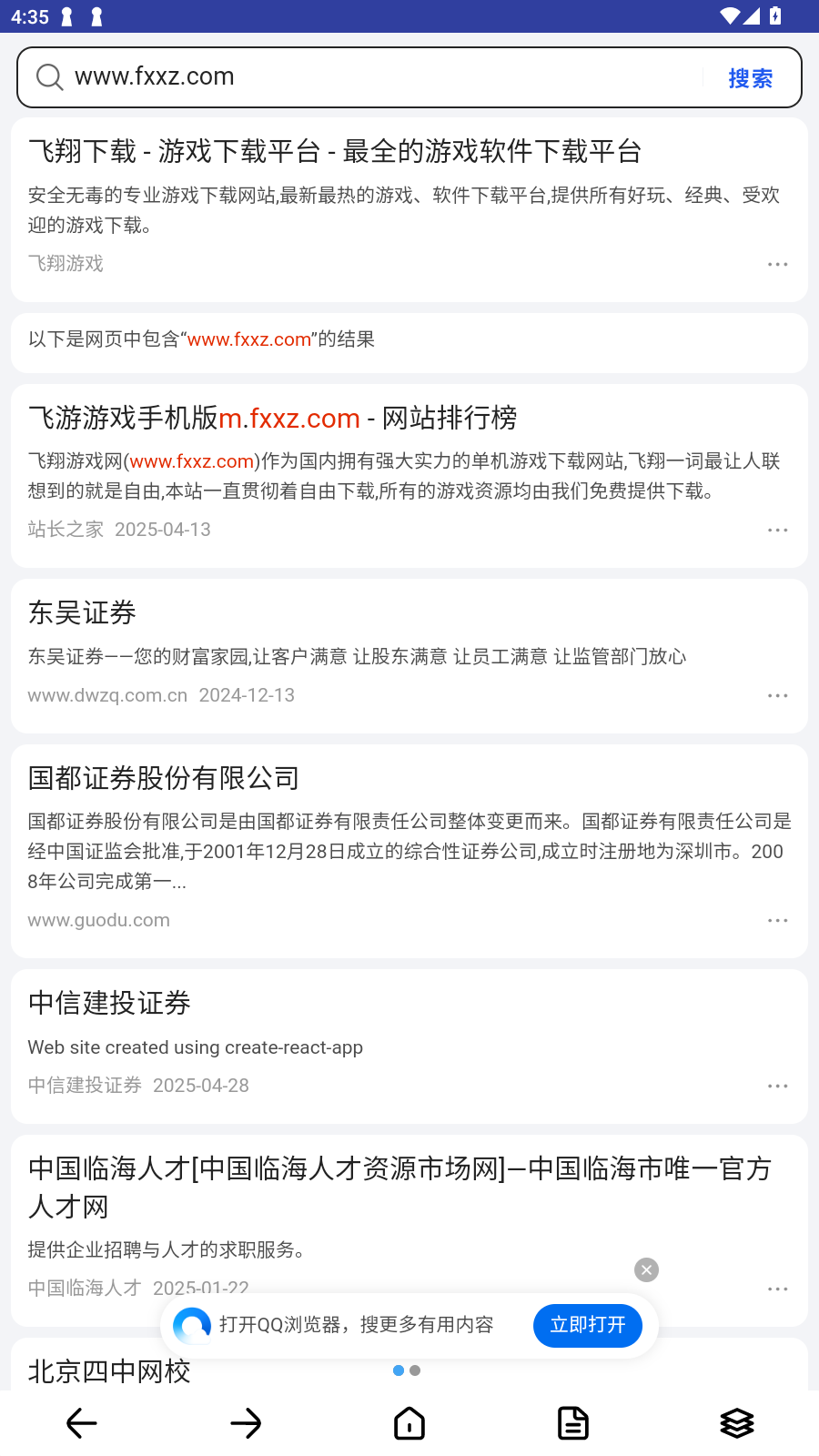Open more options for www.dwzq.com.cn result
Screen dimensions: 819x1456
(777, 695)
